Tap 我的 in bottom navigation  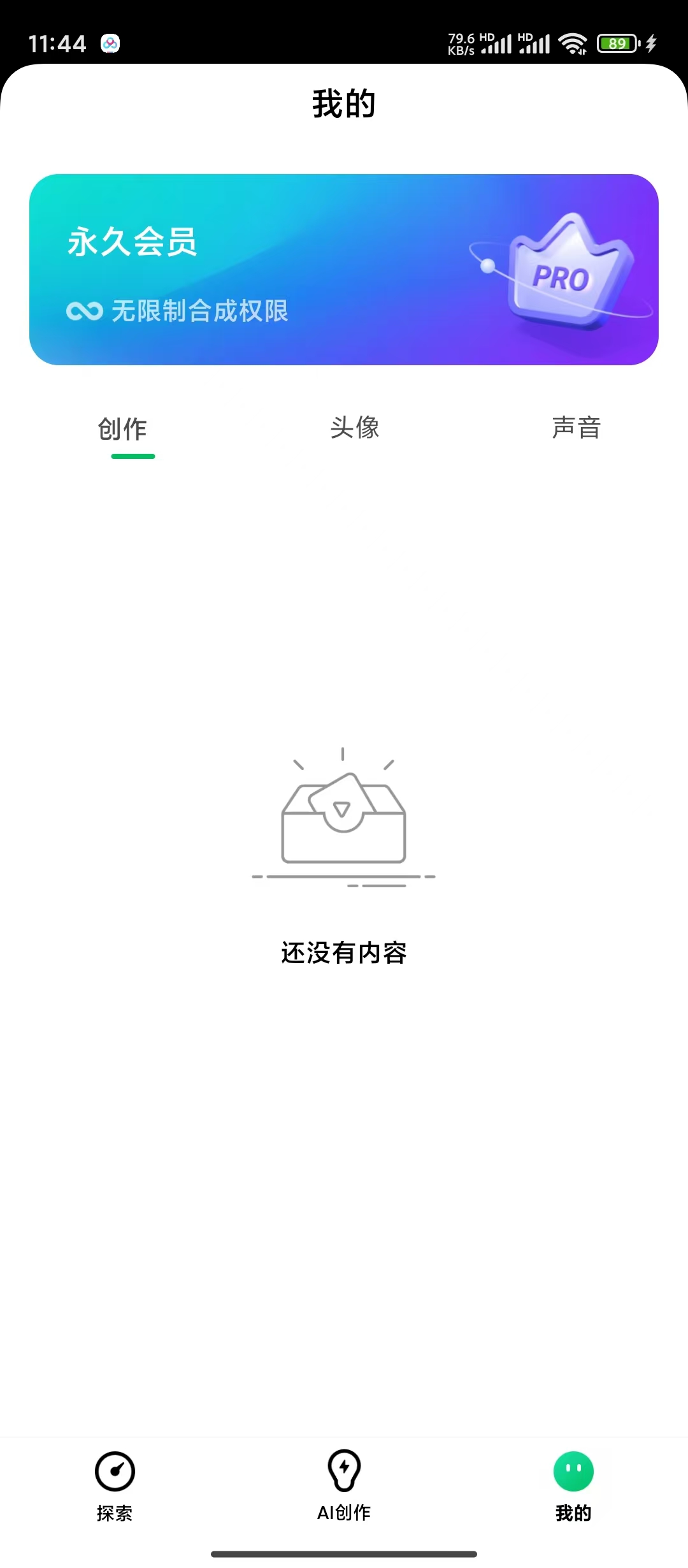pos(573,1486)
